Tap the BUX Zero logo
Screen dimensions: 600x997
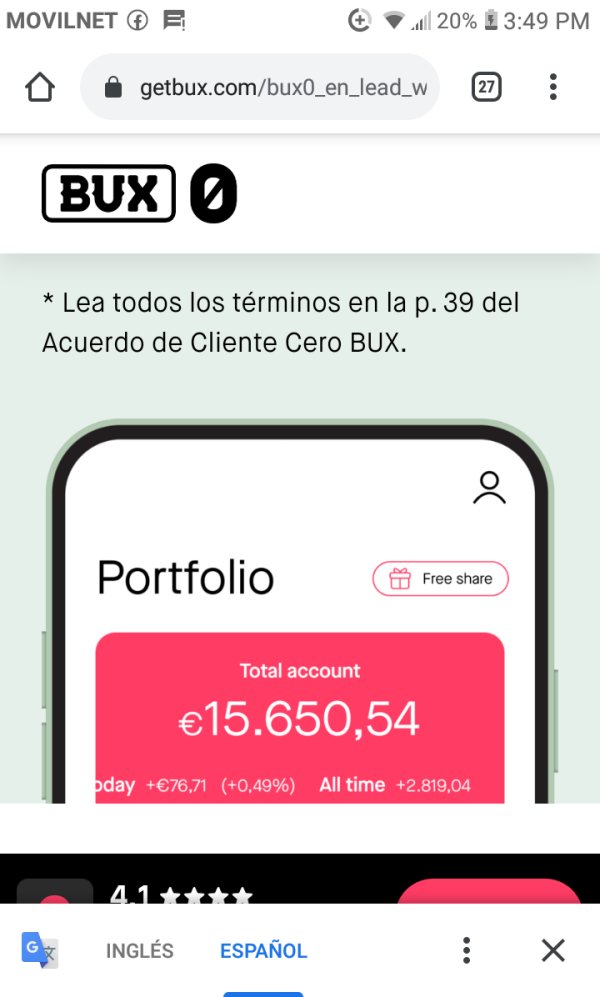coord(139,193)
